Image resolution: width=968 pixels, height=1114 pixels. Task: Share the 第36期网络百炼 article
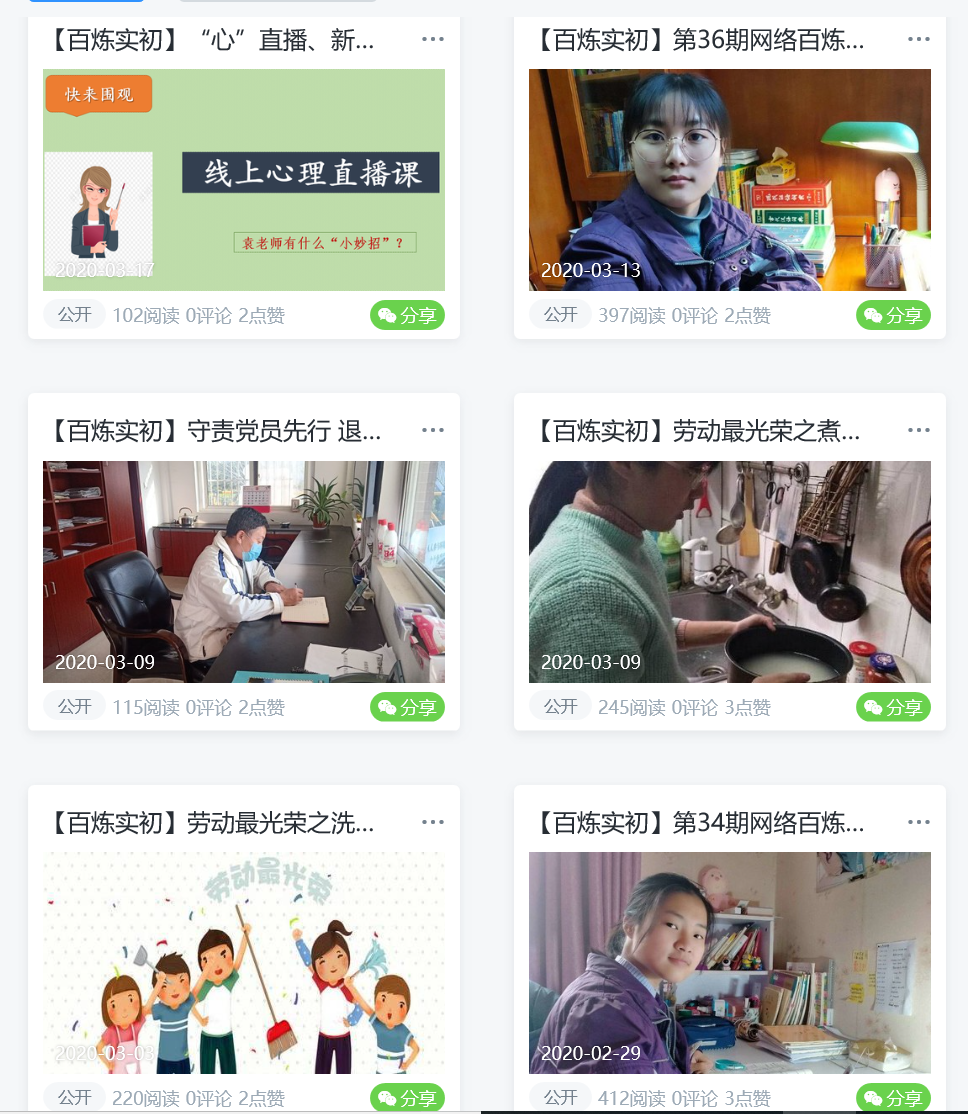893,315
